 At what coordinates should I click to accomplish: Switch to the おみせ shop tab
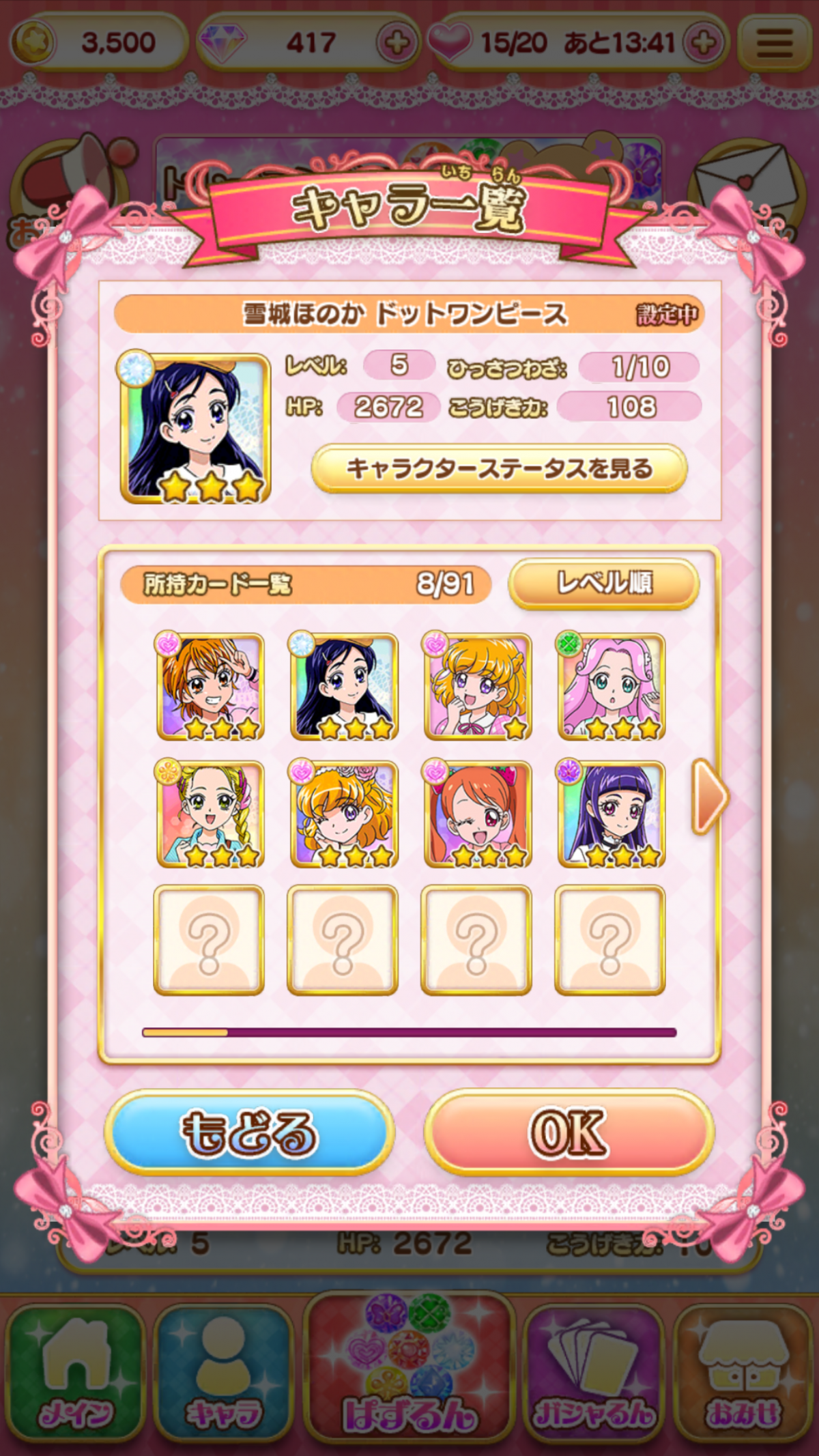point(744,1372)
